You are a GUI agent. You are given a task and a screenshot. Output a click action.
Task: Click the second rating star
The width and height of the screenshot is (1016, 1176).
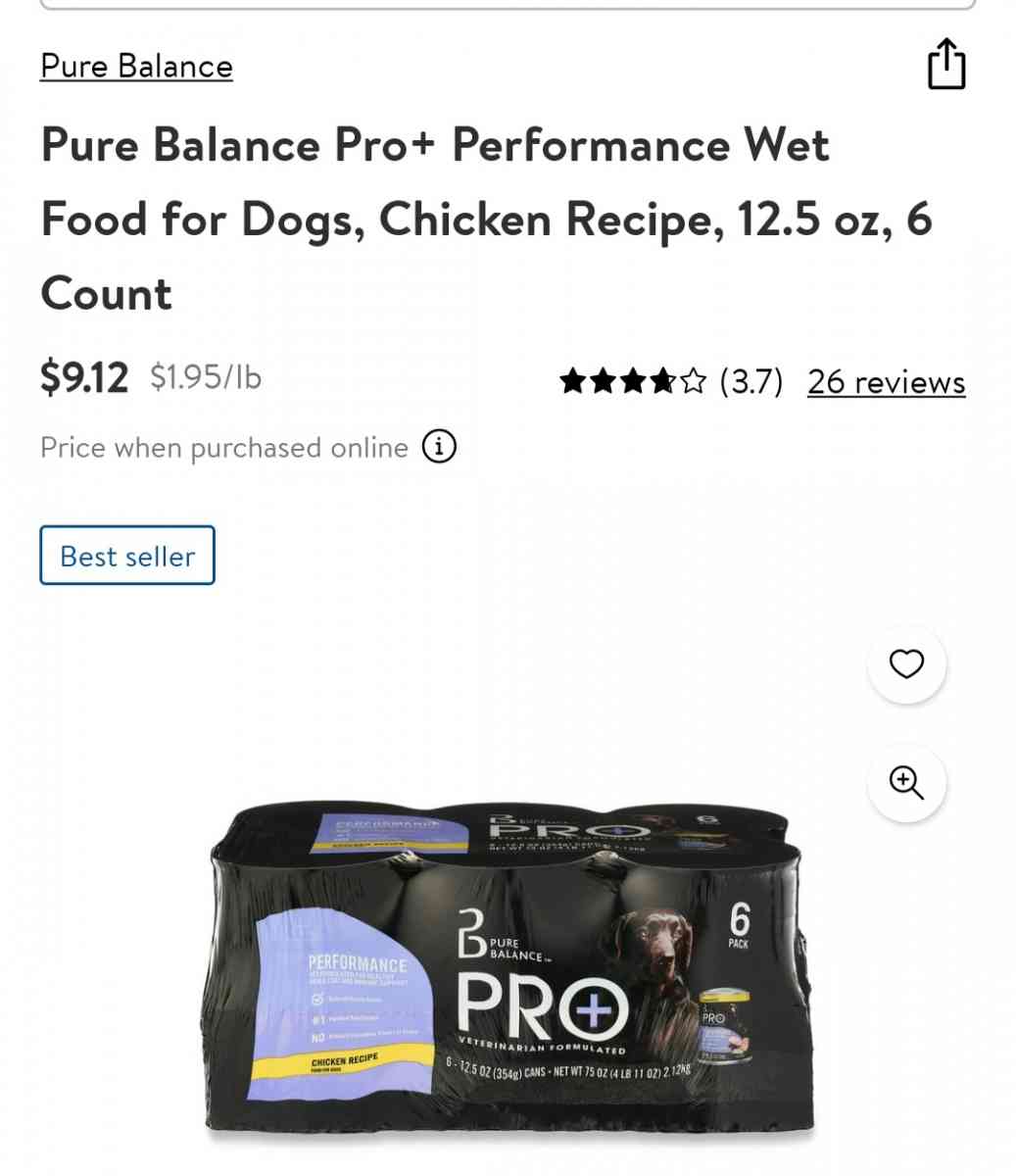point(602,382)
